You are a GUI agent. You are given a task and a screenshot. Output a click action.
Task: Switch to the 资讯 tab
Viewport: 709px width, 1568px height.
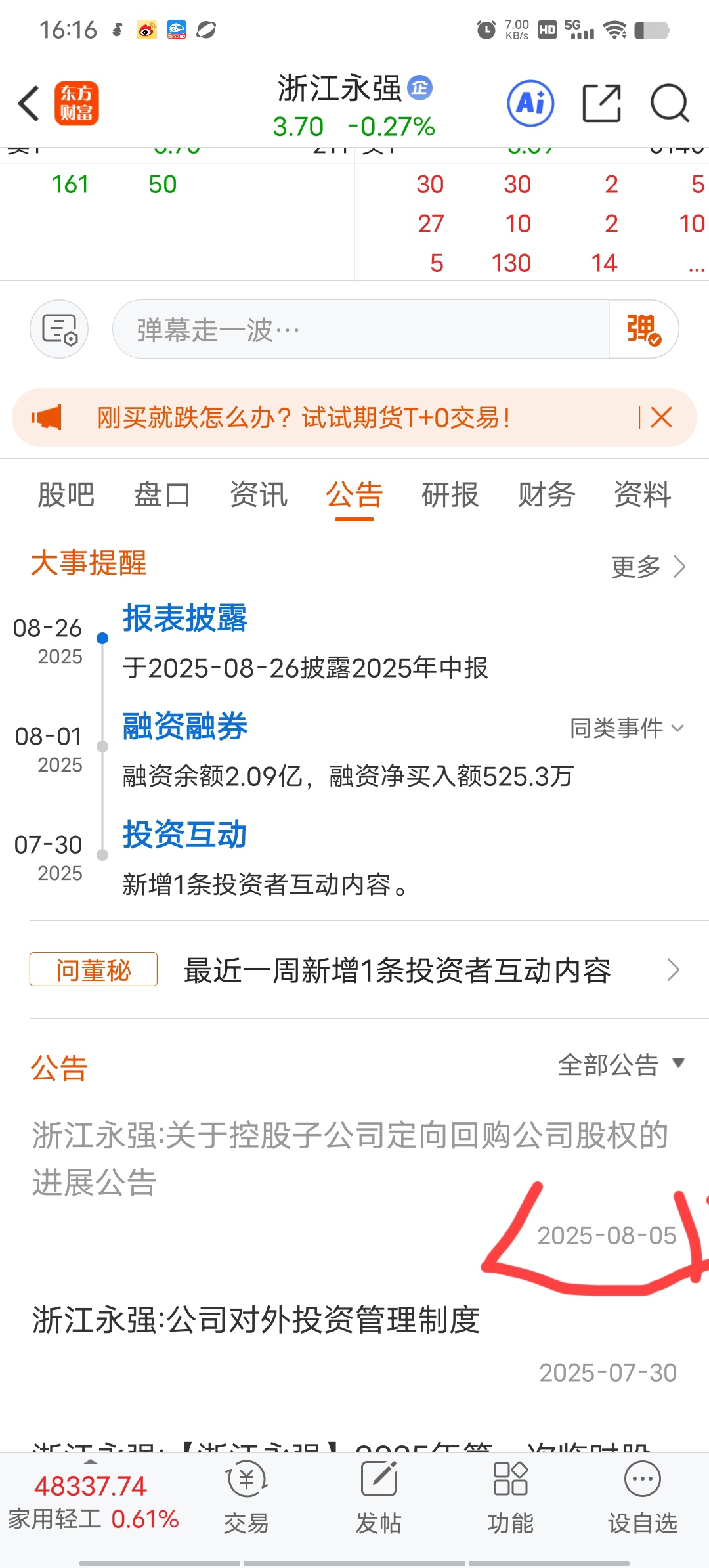point(258,494)
